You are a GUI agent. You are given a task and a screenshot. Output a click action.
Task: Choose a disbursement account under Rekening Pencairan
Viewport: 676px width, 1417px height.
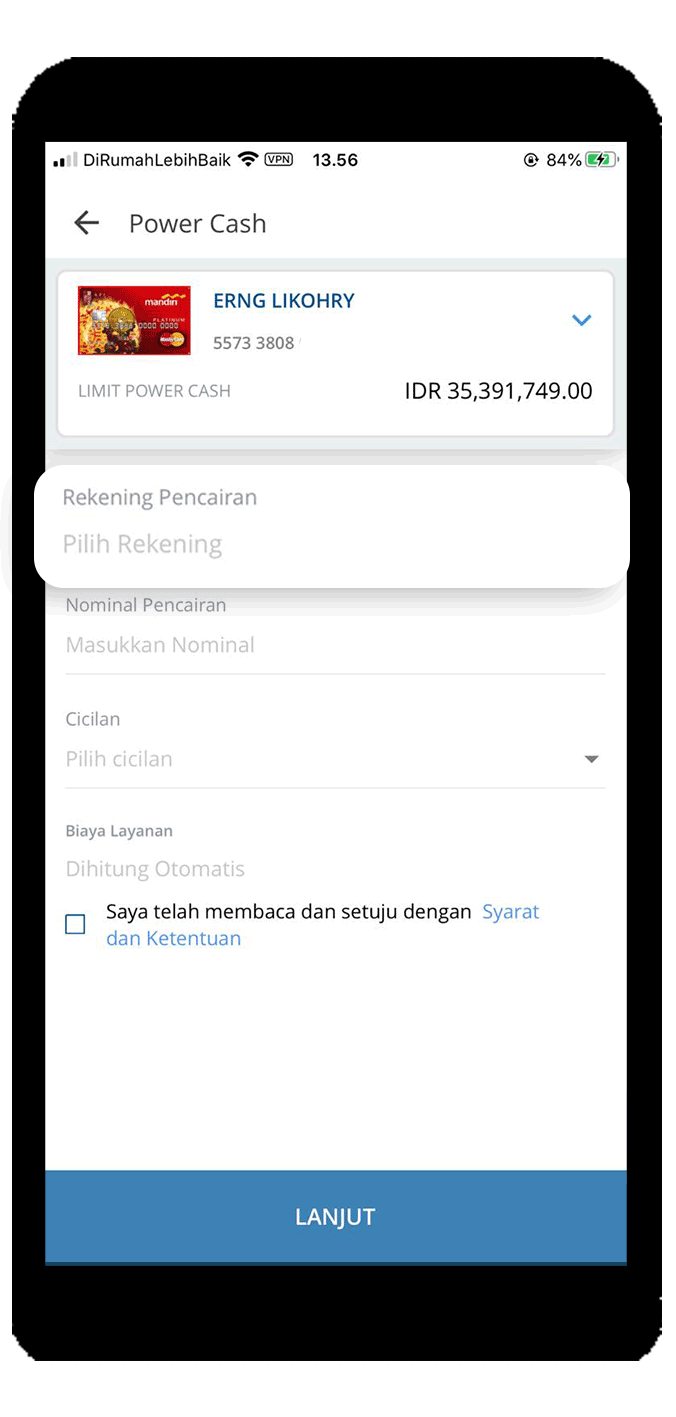[332, 526]
